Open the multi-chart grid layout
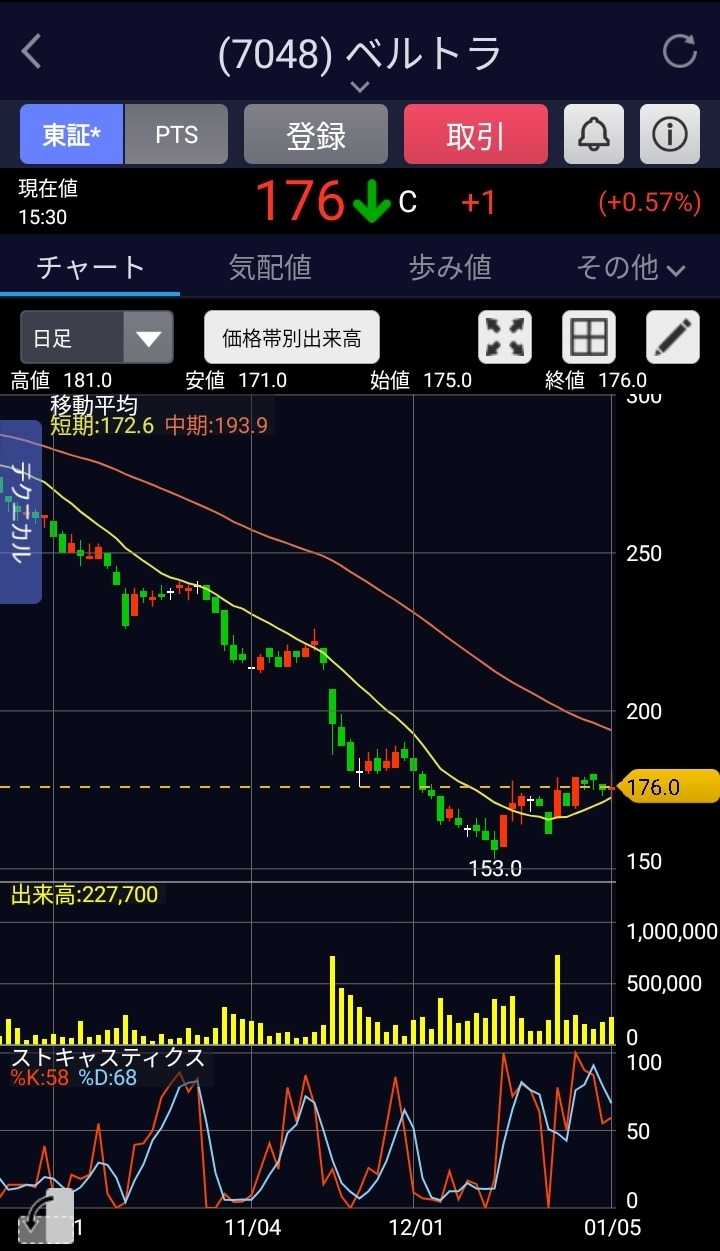This screenshot has width=720, height=1251. [589, 338]
